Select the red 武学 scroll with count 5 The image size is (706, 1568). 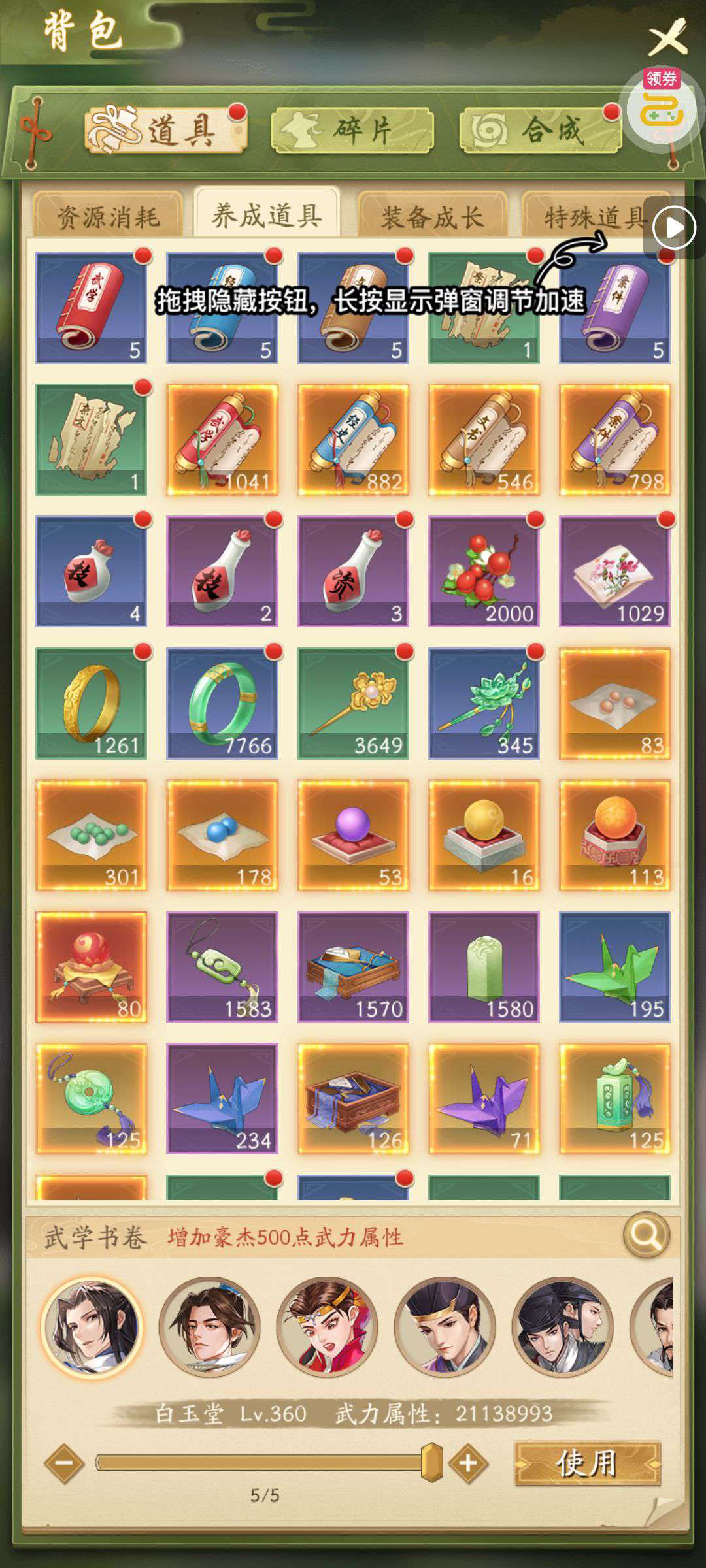point(92,308)
